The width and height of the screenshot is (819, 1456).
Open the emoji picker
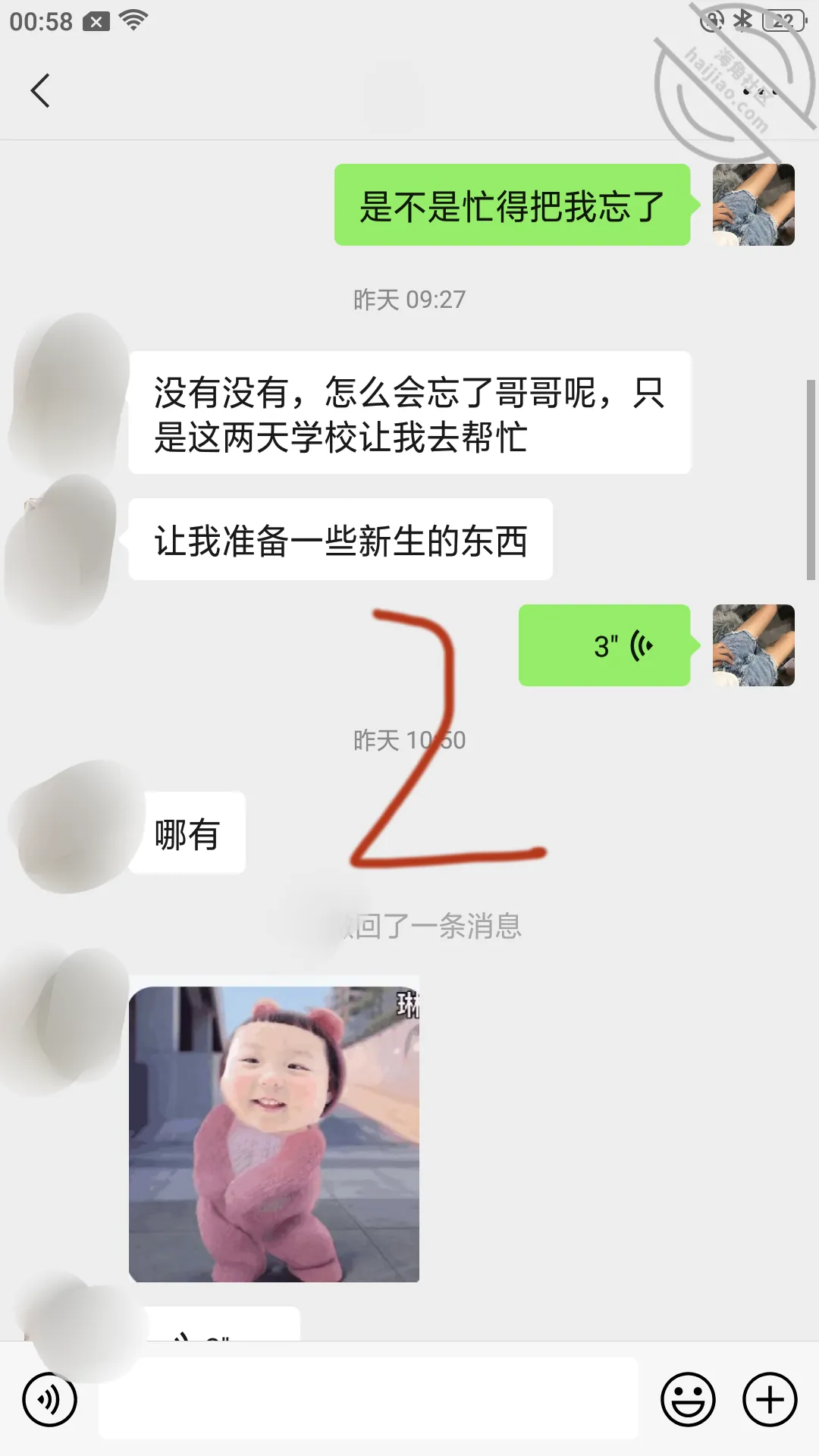(689, 1399)
